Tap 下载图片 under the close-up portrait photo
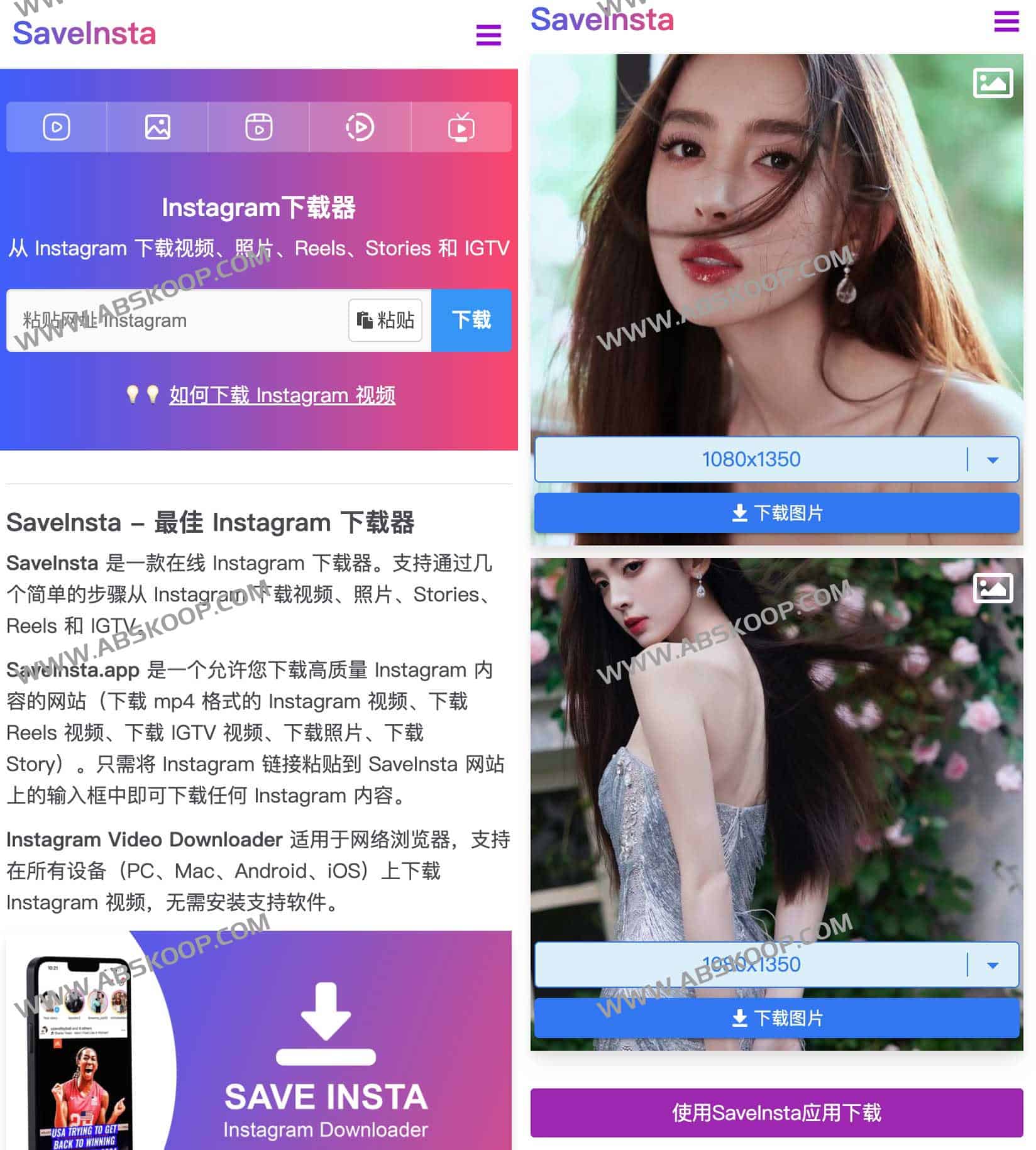The image size is (1036, 1150). pos(776,513)
